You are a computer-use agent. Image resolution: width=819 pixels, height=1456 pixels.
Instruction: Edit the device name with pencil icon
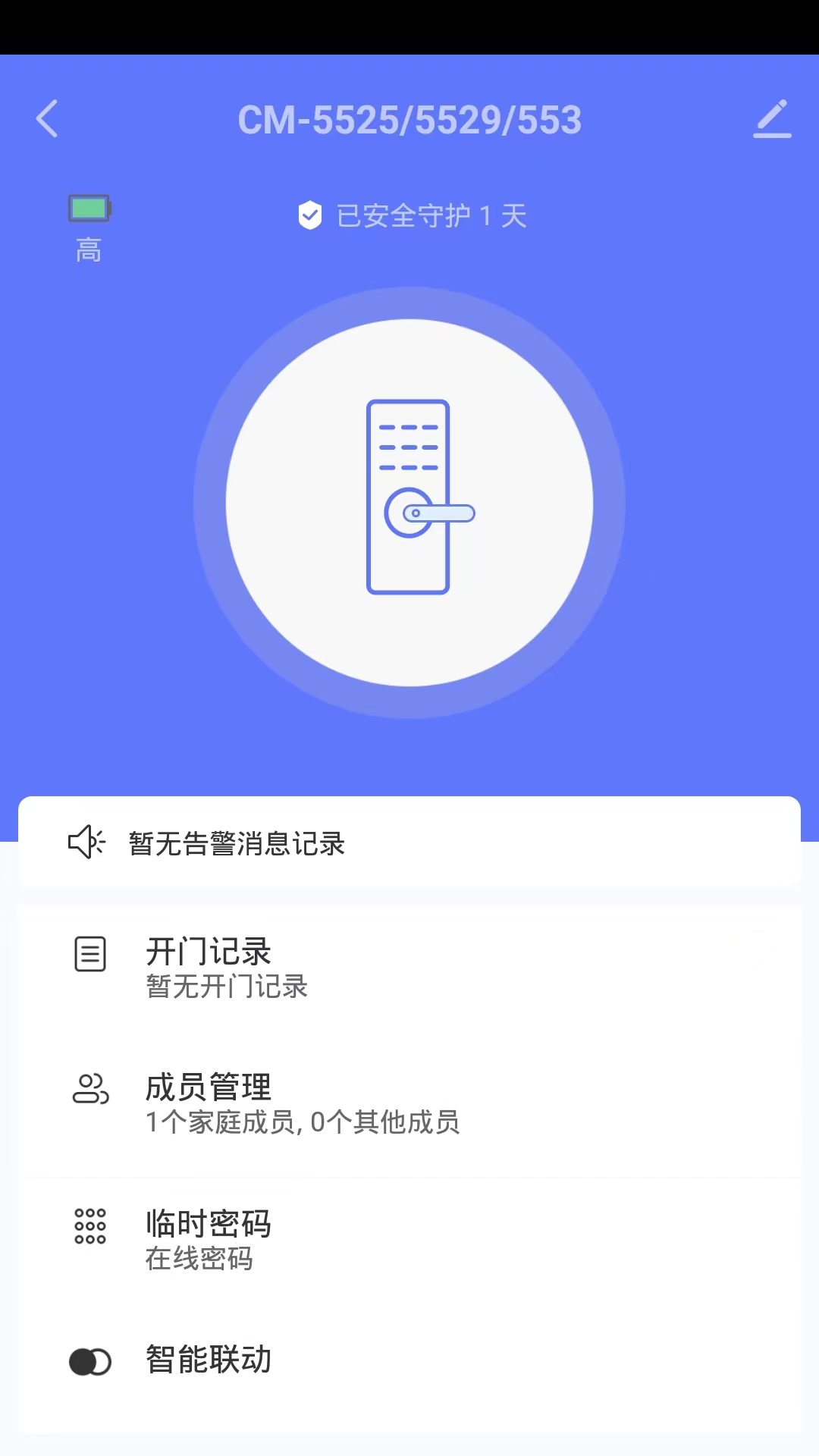(x=772, y=119)
